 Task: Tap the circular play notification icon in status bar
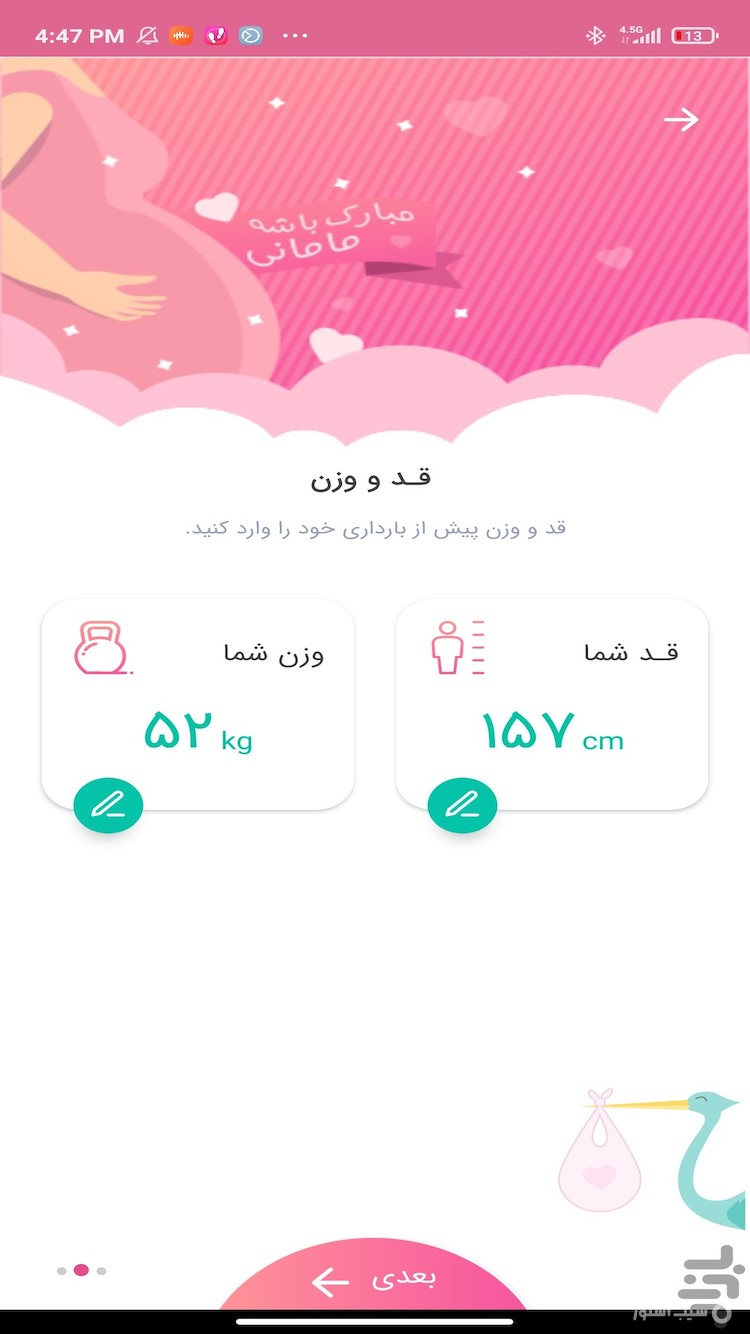pos(250,35)
